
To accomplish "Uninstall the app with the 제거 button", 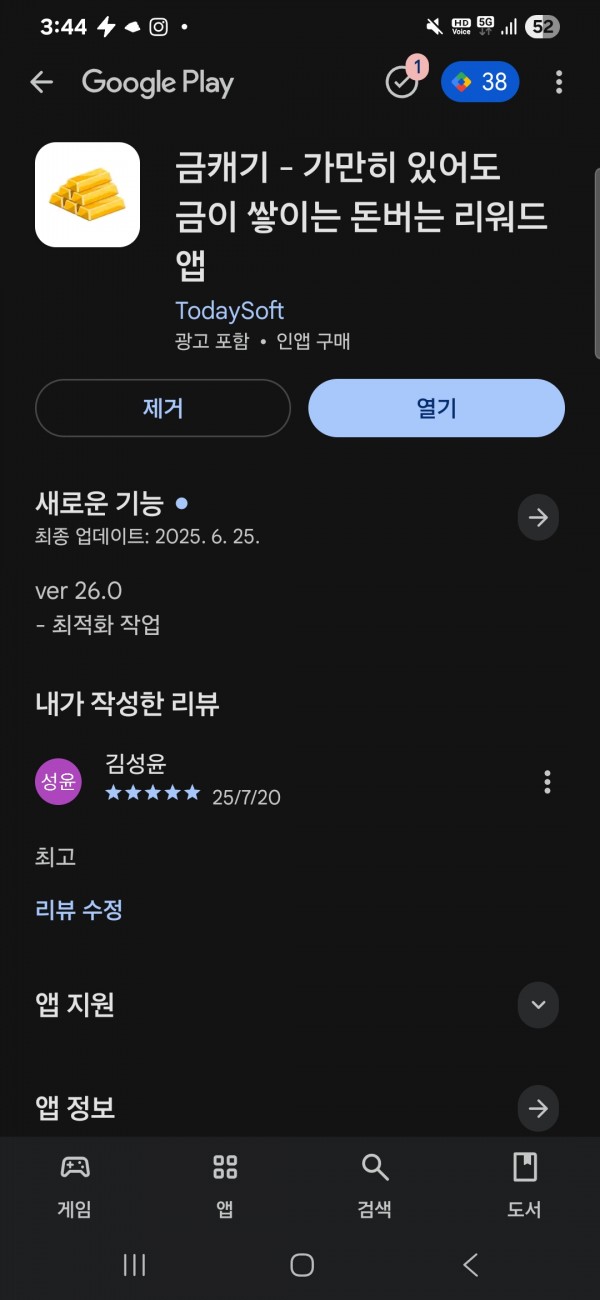I will [x=163, y=408].
